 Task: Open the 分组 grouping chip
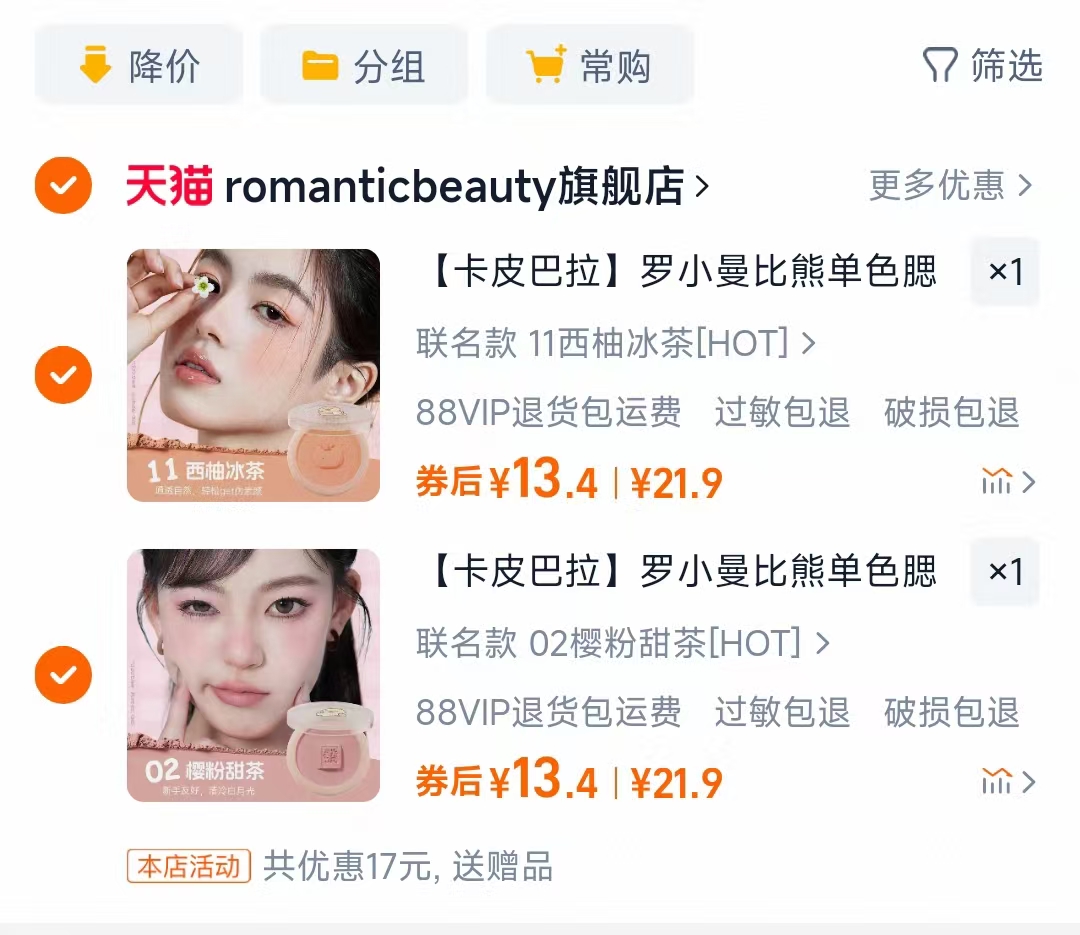364,67
